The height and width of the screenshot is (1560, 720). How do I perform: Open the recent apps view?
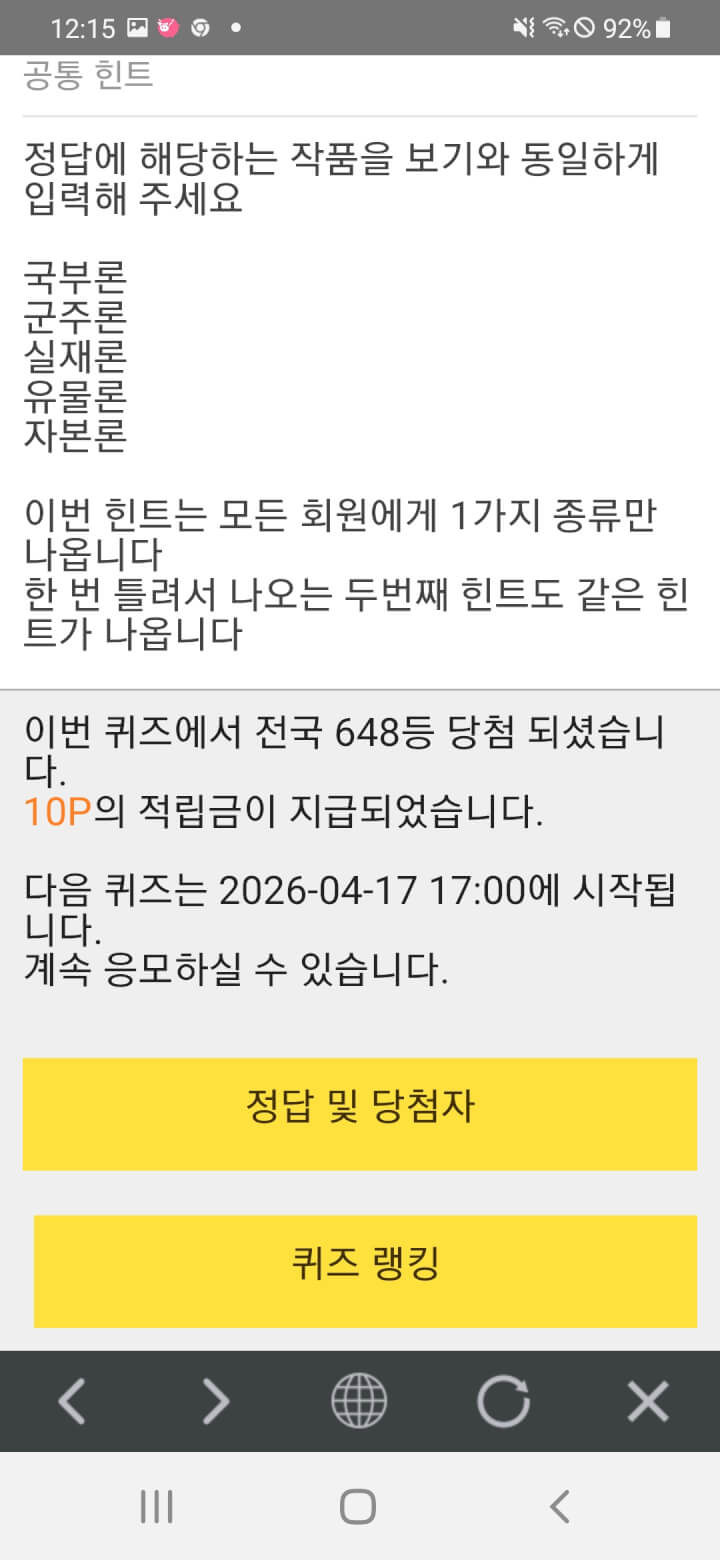pos(157,1506)
